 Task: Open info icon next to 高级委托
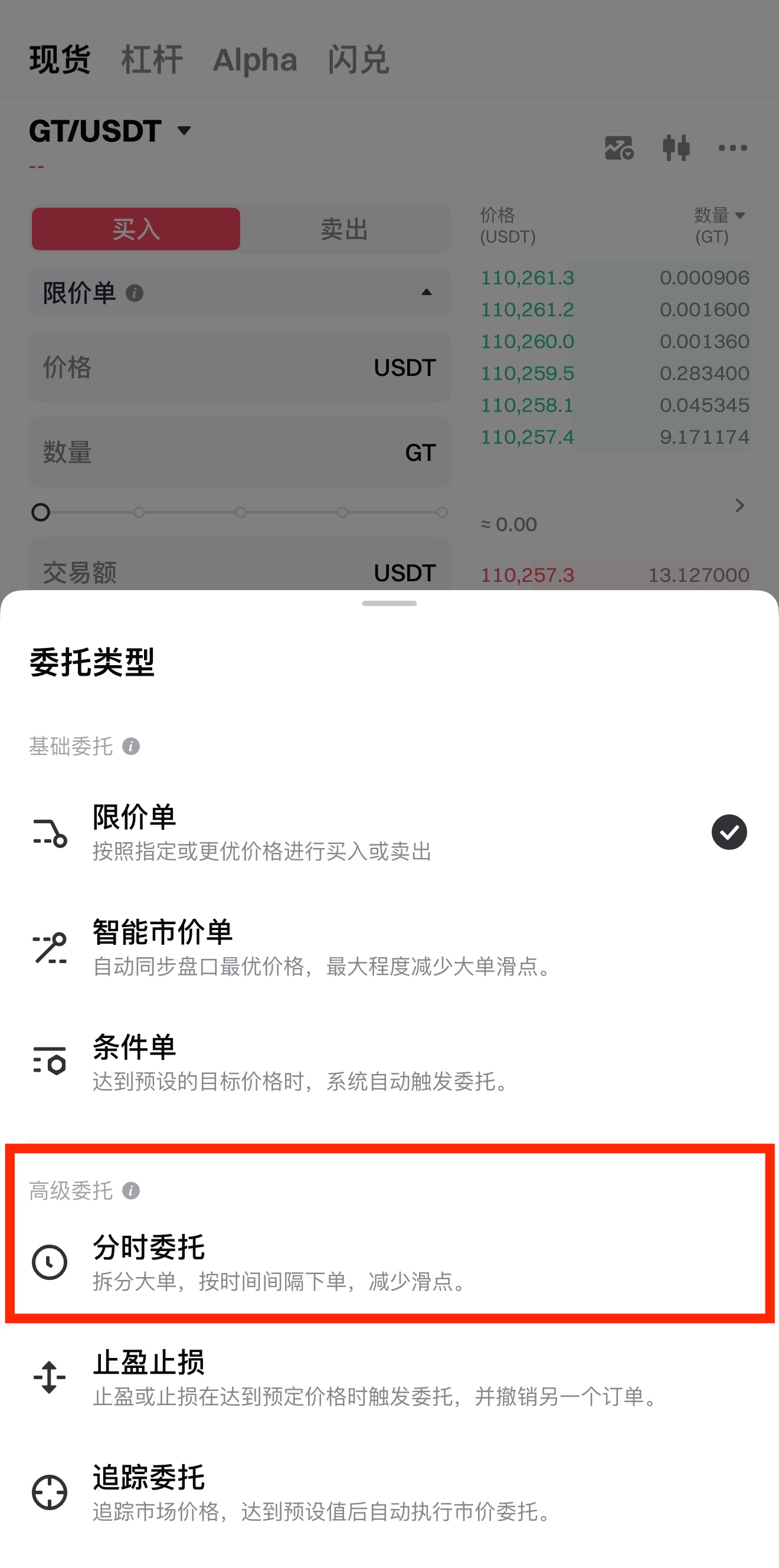131,1191
